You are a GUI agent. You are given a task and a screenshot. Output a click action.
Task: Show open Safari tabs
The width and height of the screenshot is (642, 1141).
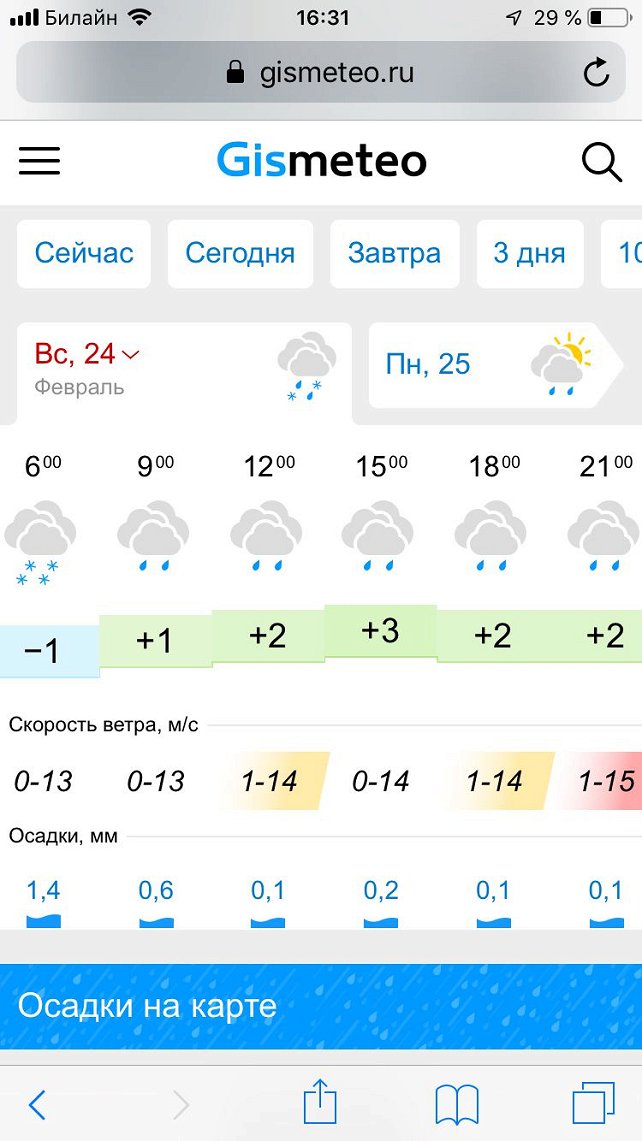click(593, 1105)
